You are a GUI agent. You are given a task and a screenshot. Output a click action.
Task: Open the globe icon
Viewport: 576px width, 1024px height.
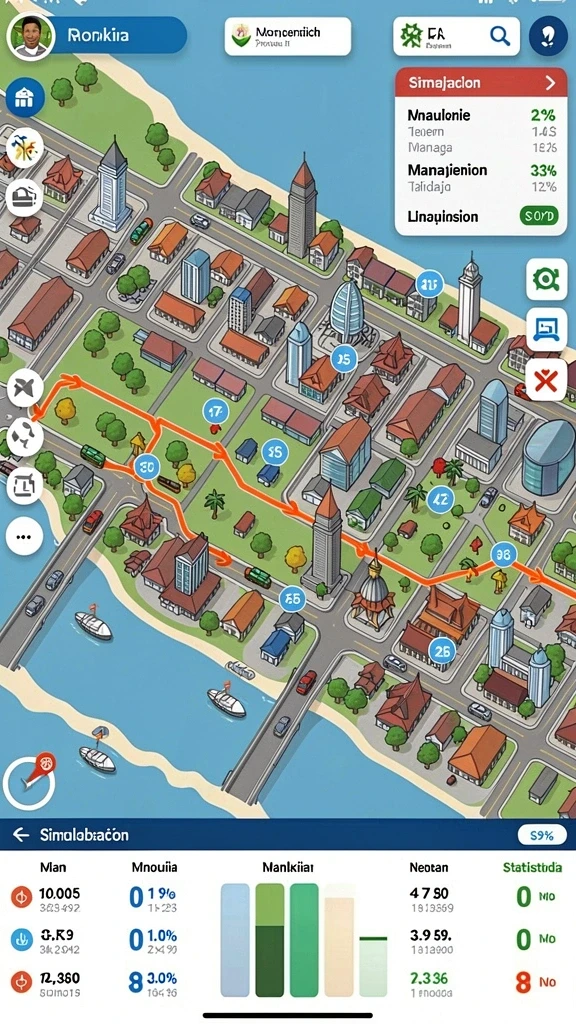25,436
